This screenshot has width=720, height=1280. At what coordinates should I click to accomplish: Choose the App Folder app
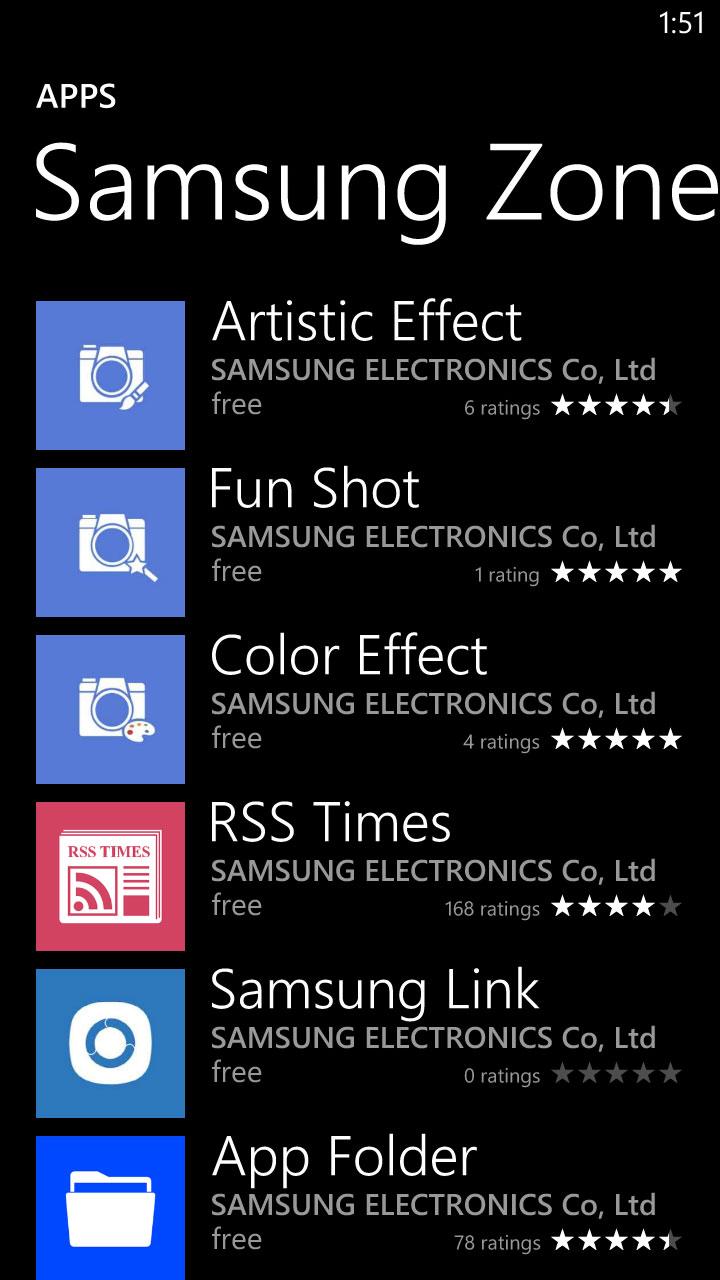click(360, 1208)
